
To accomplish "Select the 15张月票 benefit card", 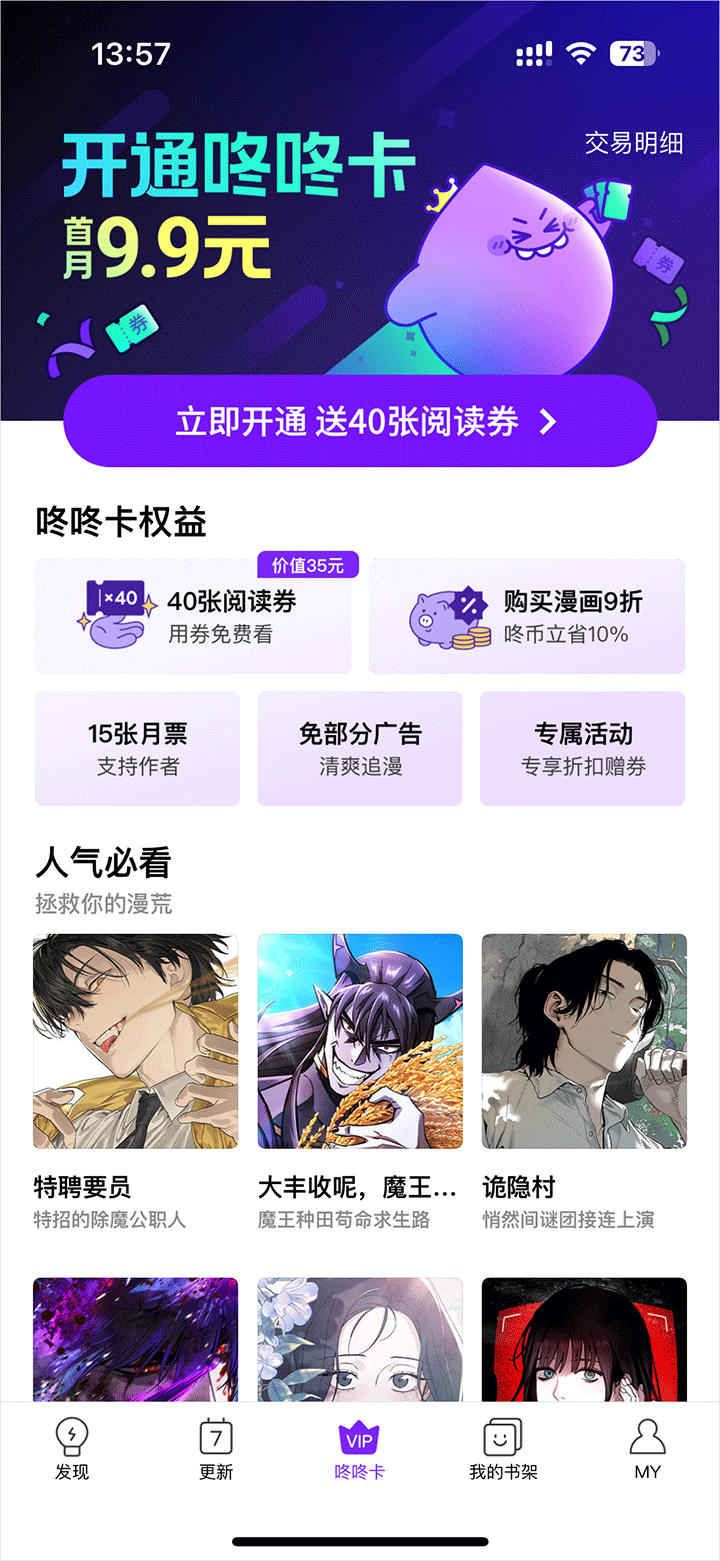I will 137,748.
